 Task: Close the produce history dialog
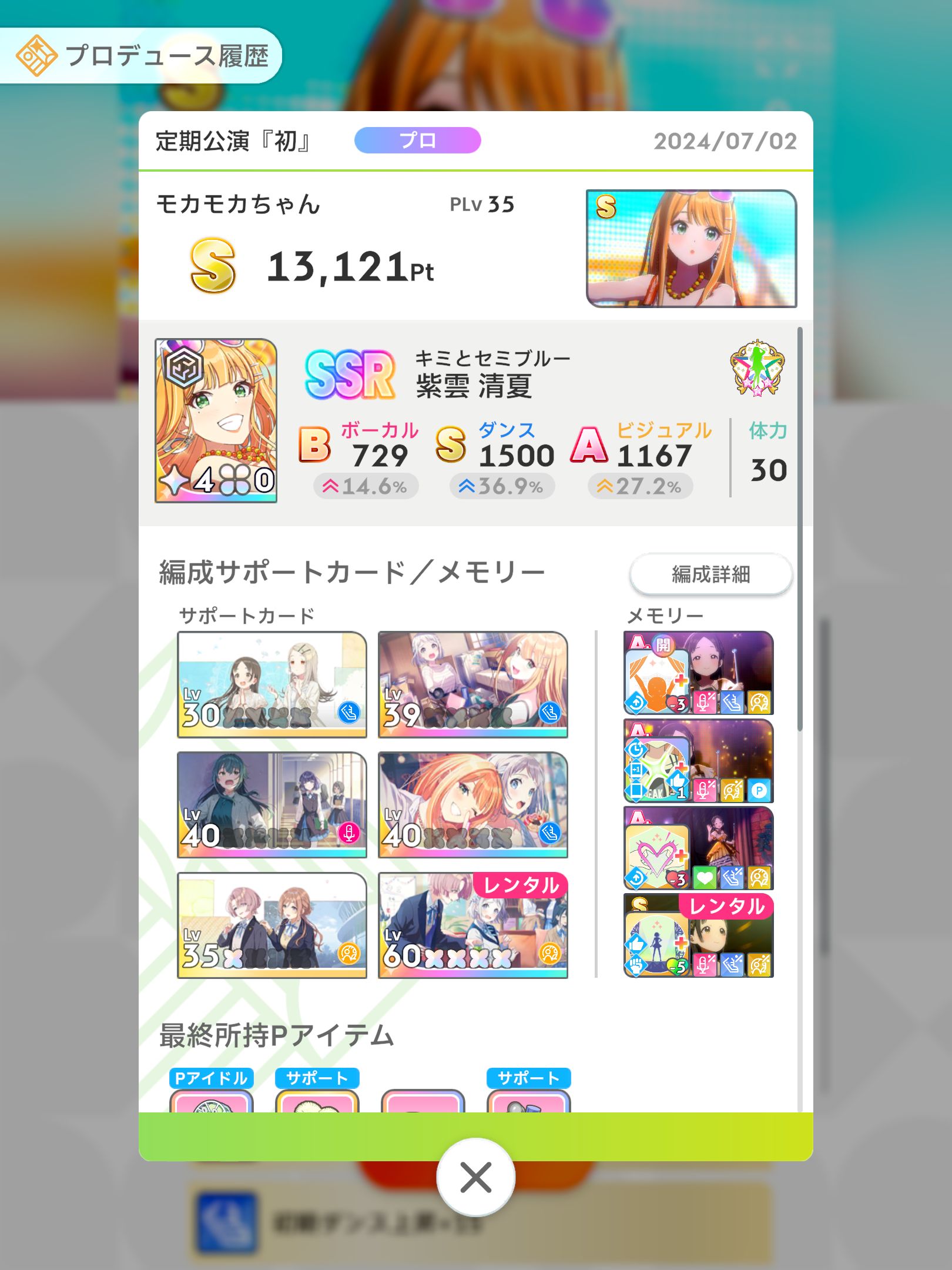[475, 1178]
